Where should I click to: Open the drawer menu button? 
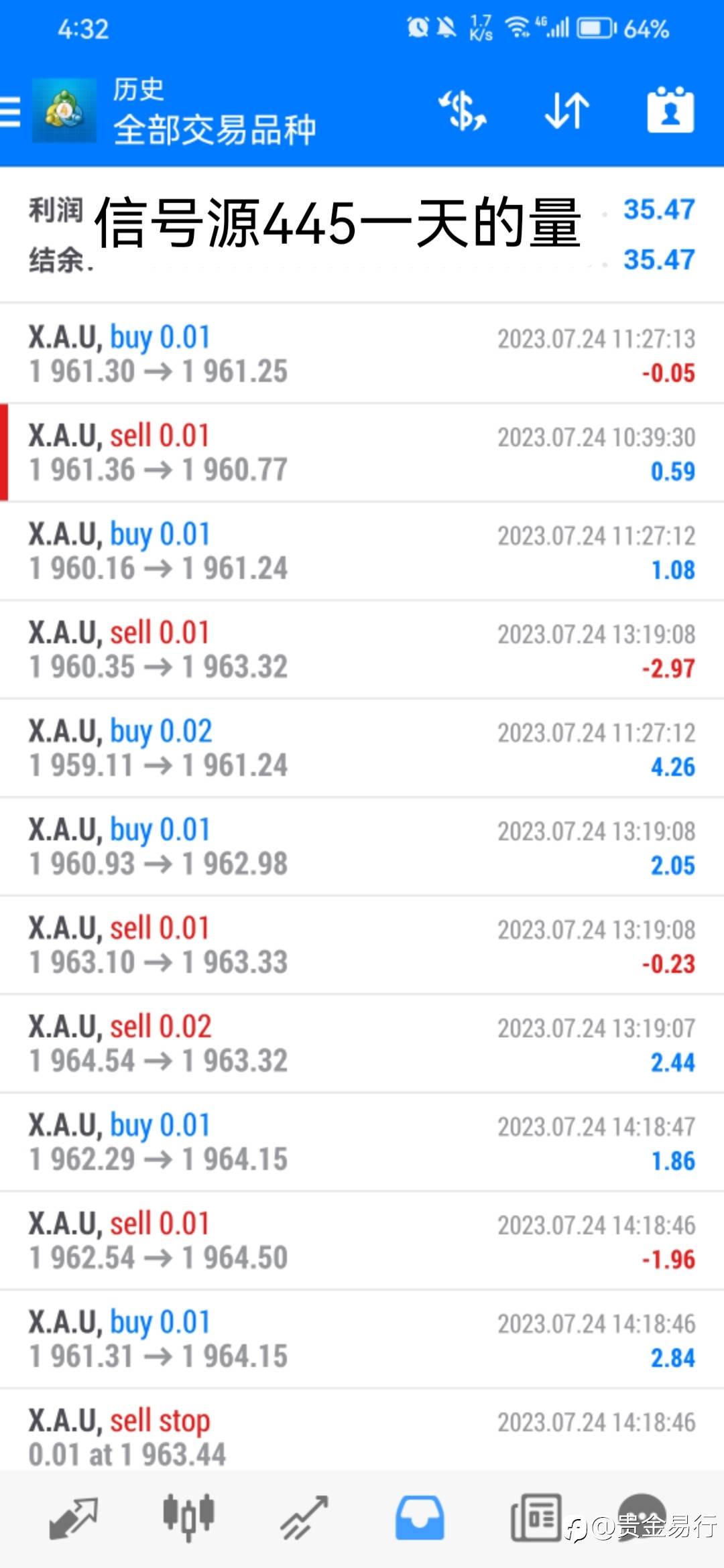pyautogui.click(x=10, y=111)
